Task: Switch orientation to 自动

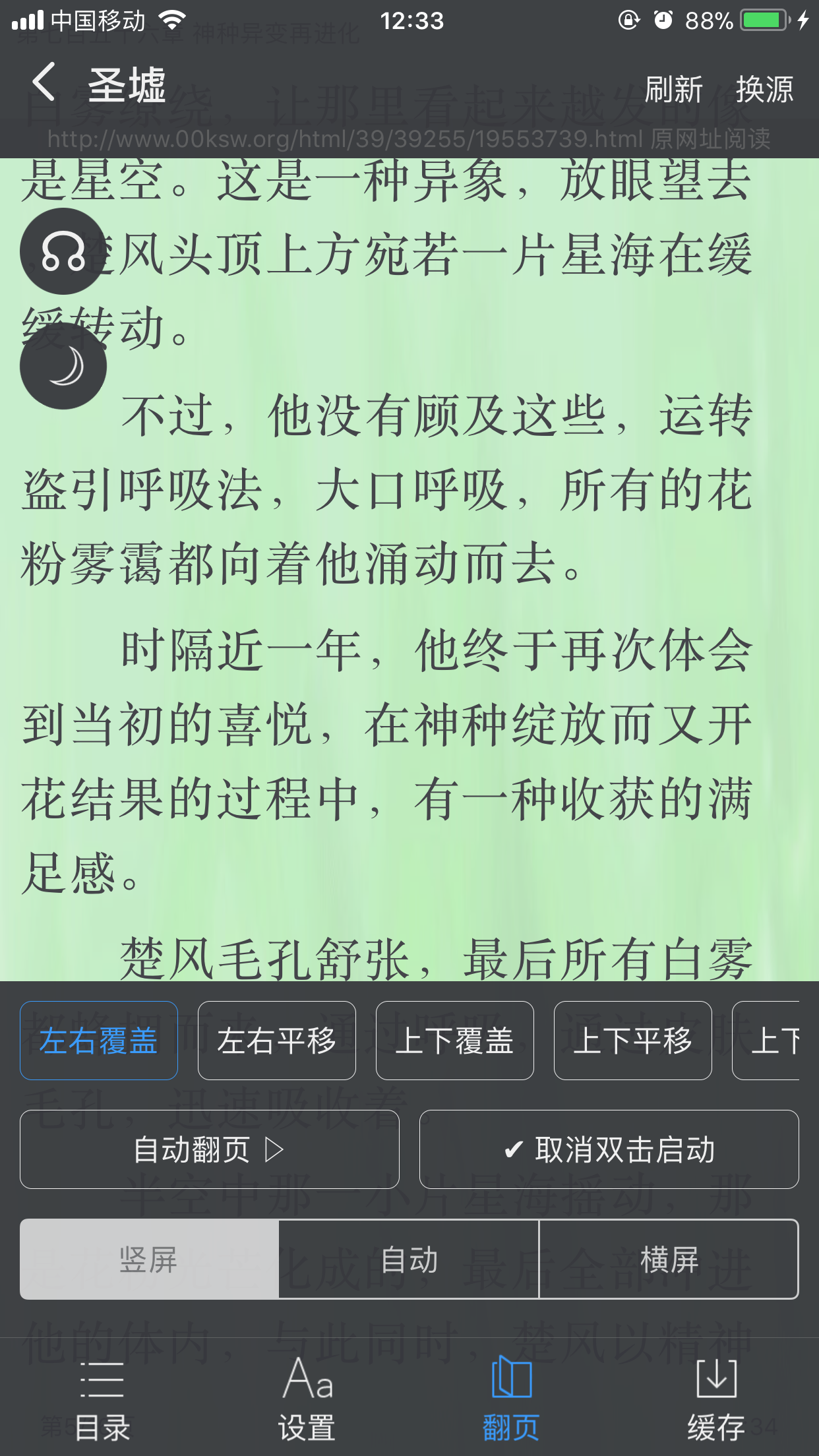Action: pyautogui.click(x=409, y=1259)
